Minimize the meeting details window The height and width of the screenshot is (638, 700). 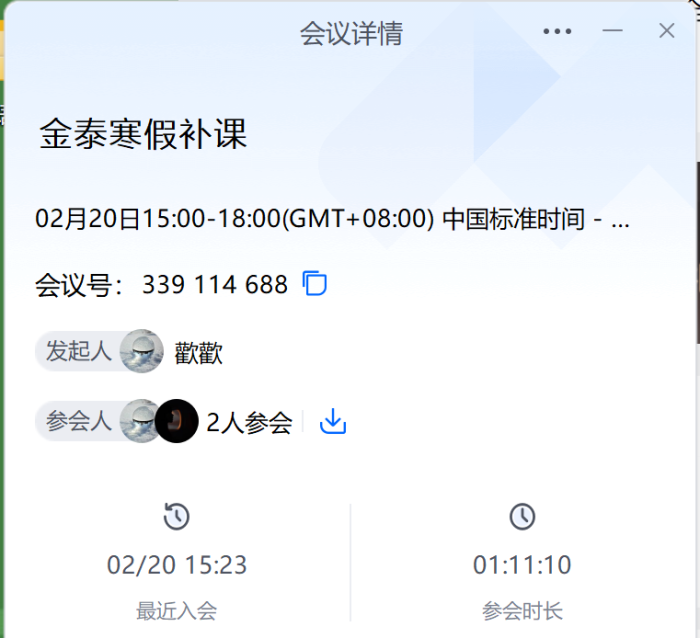612,32
